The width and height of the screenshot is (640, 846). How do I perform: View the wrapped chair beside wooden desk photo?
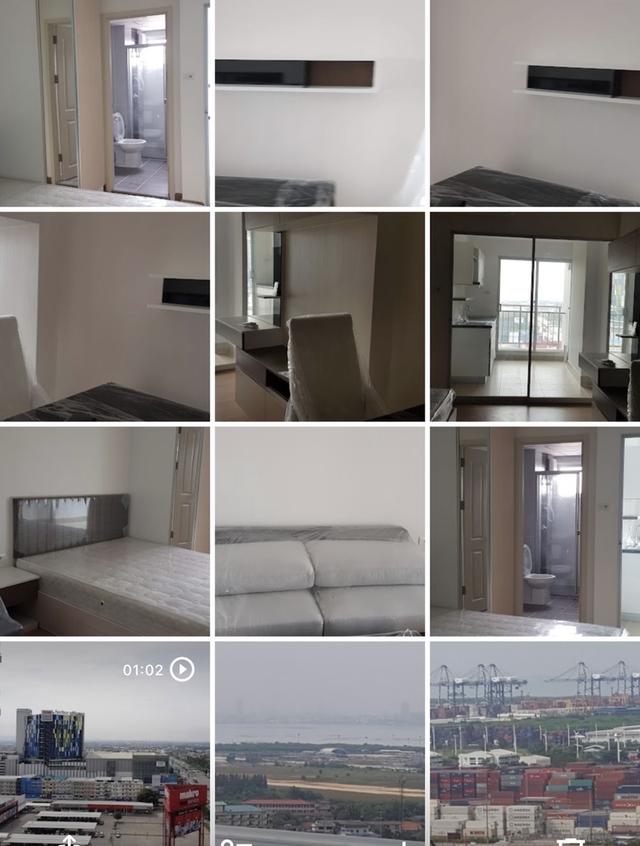(320, 316)
